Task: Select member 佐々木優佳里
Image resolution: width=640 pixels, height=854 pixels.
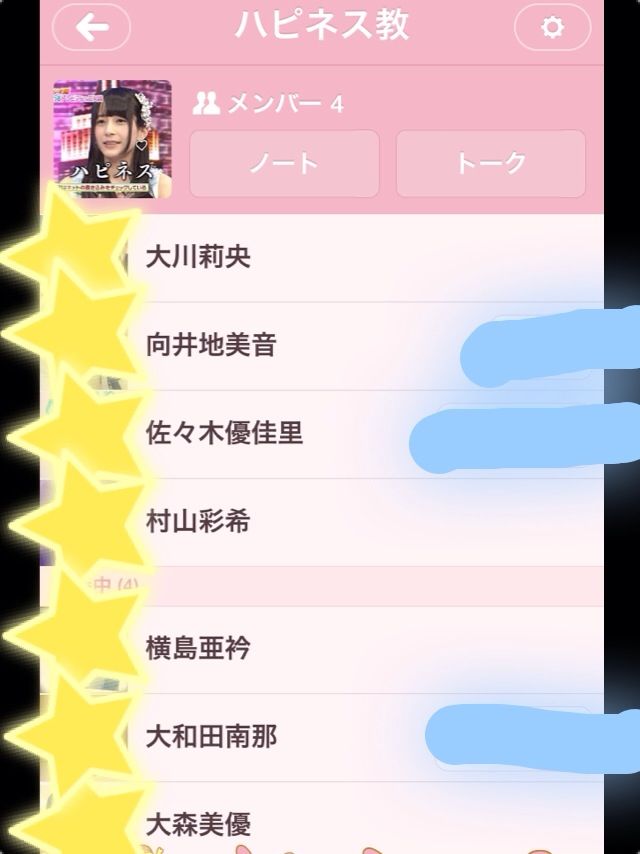Action: [321, 434]
